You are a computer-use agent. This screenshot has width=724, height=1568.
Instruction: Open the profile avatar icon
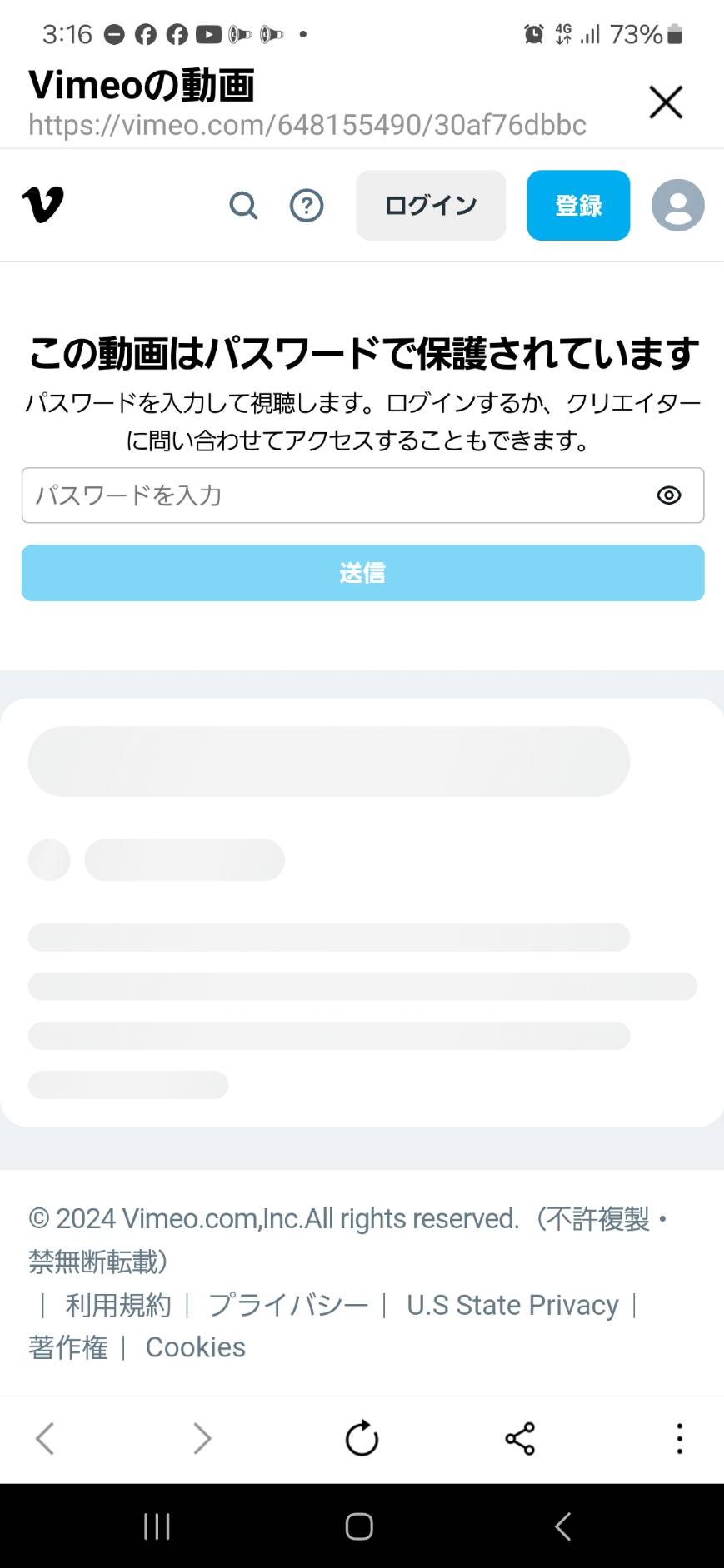[x=677, y=205]
